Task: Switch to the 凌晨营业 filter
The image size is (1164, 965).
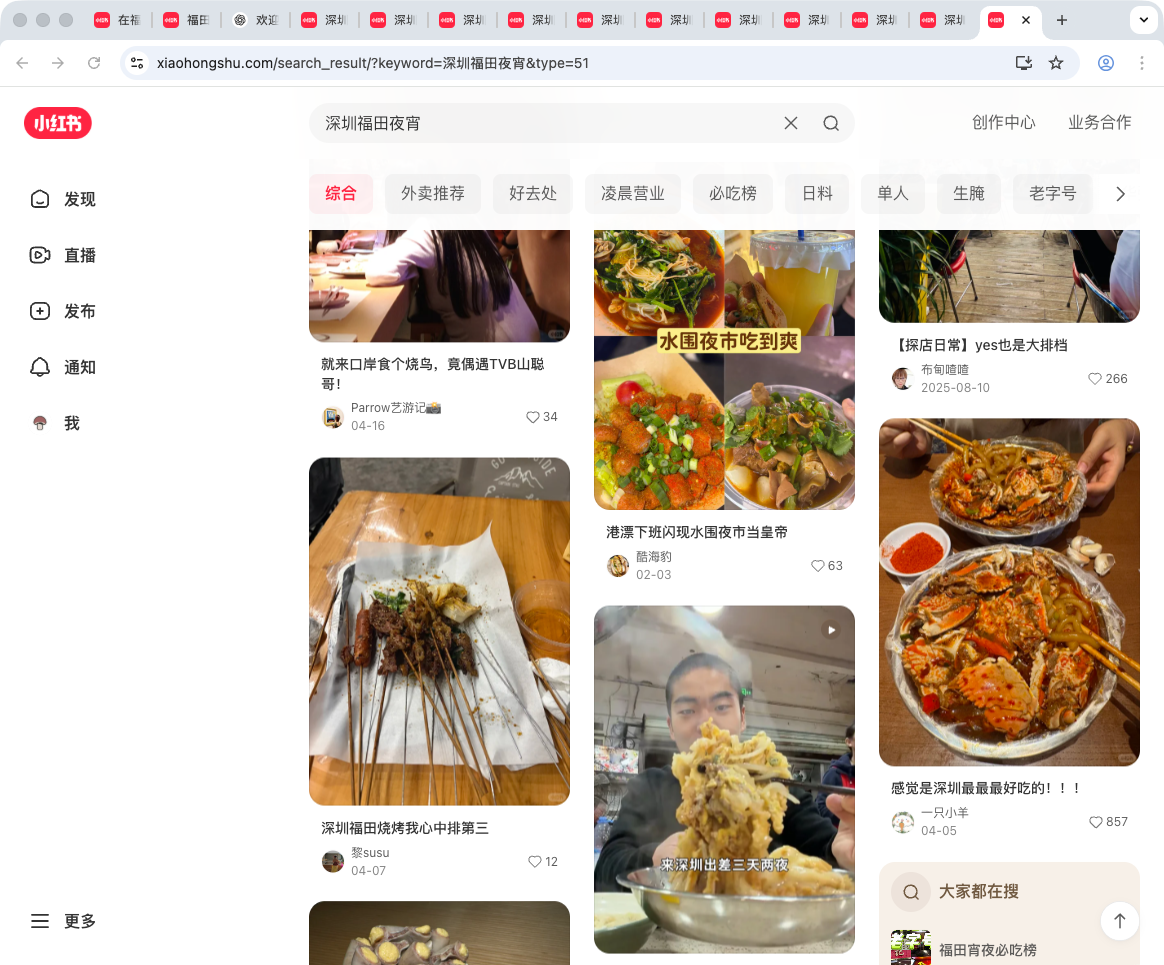Action: pos(633,194)
